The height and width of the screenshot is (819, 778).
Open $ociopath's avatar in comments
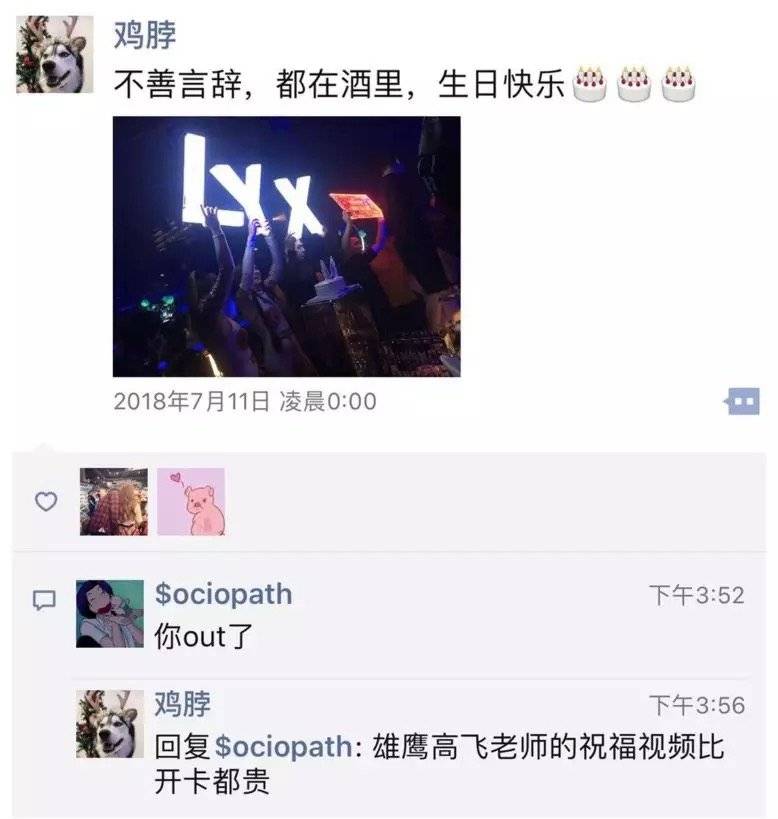click(109, 613)
